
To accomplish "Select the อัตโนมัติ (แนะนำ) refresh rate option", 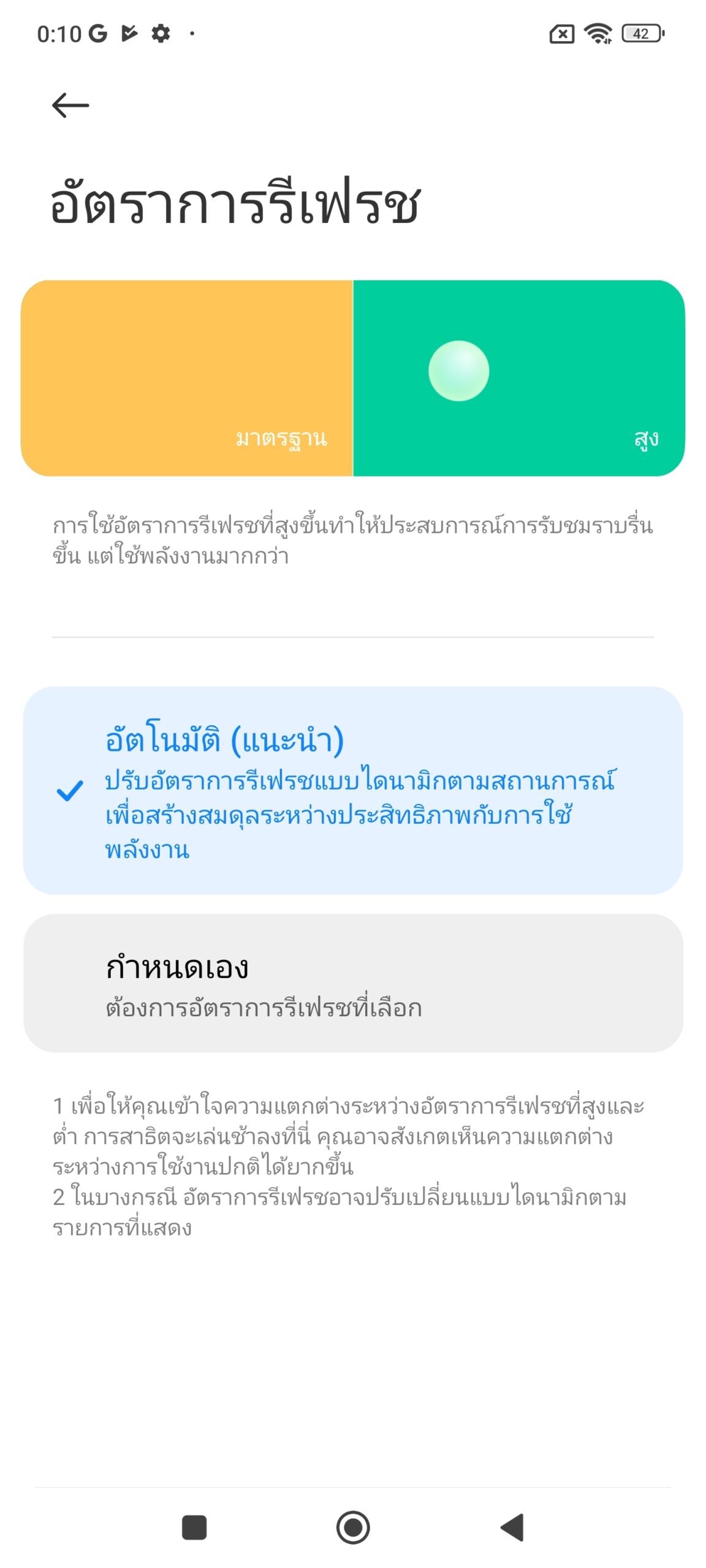I will (x=353, y=790).
